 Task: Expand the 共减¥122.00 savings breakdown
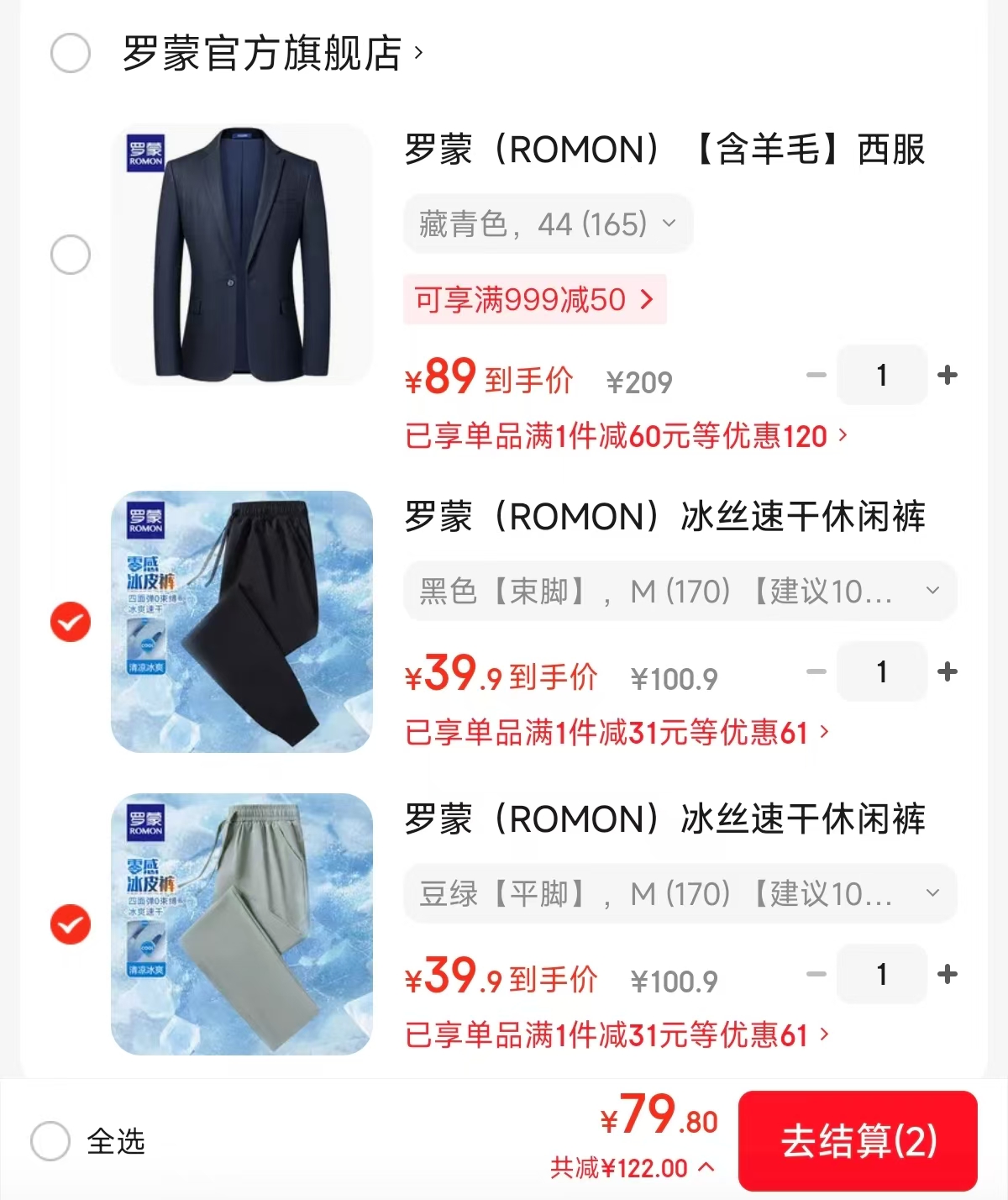[x=632, y=1168]
